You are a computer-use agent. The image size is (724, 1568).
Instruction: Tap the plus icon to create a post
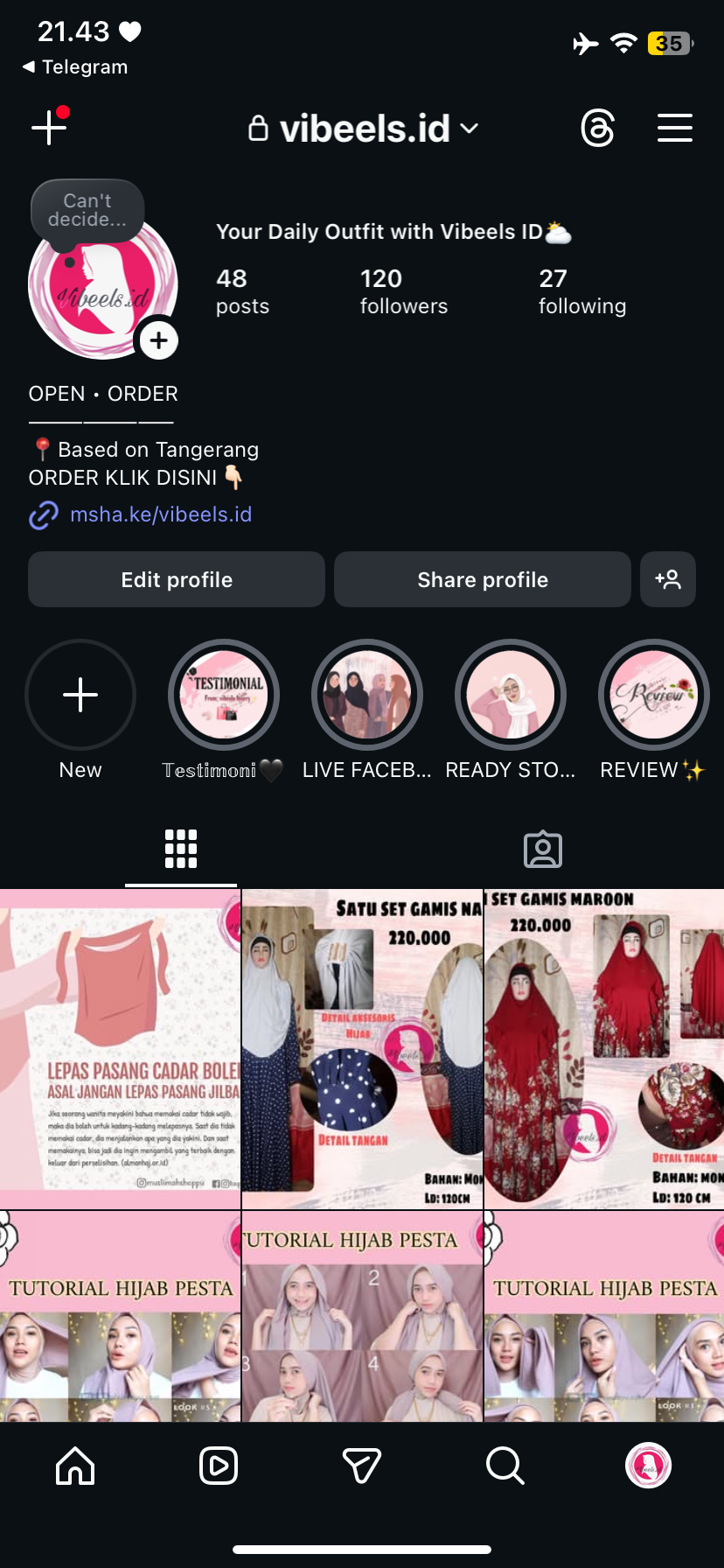point(49,128)
